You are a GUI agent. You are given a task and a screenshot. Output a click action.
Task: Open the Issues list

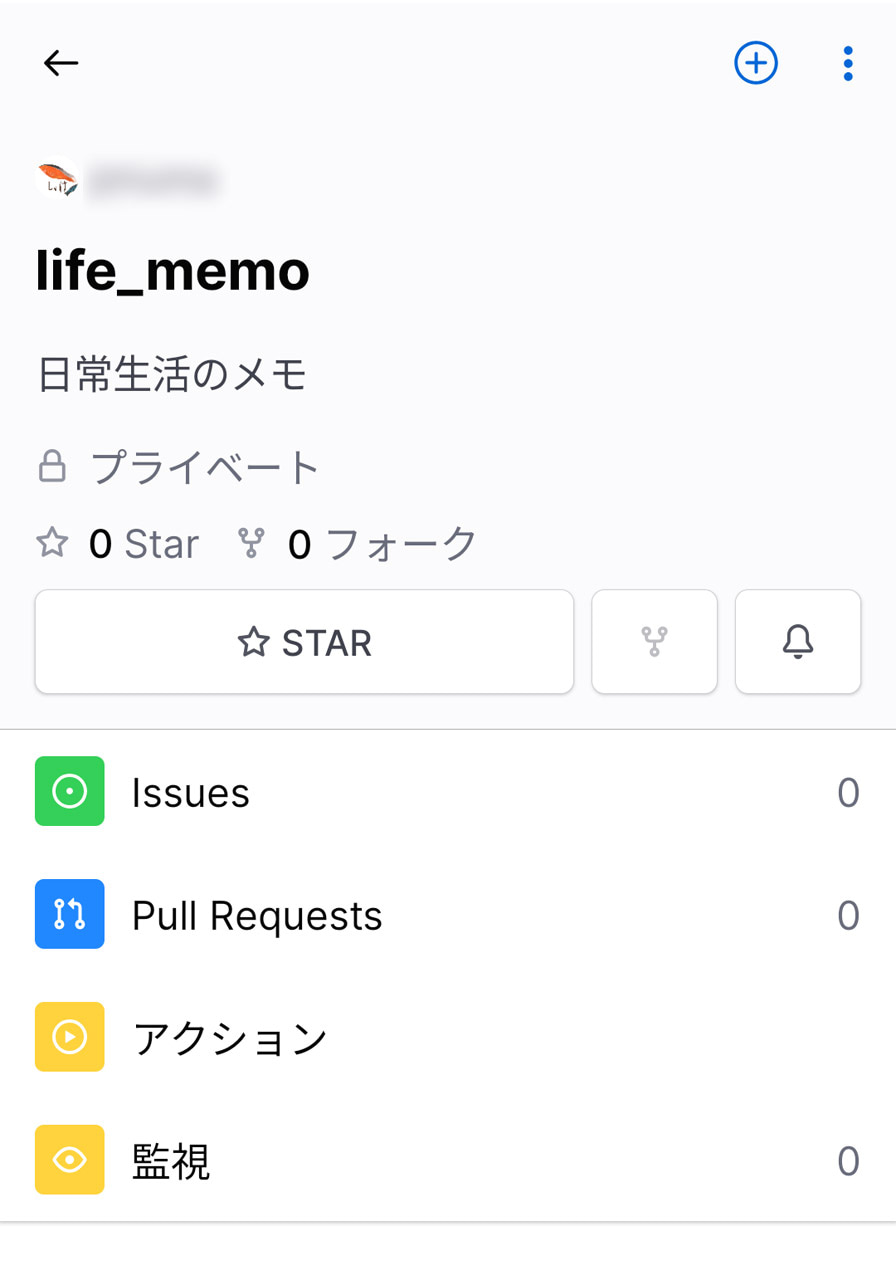(x=448, y=792)
